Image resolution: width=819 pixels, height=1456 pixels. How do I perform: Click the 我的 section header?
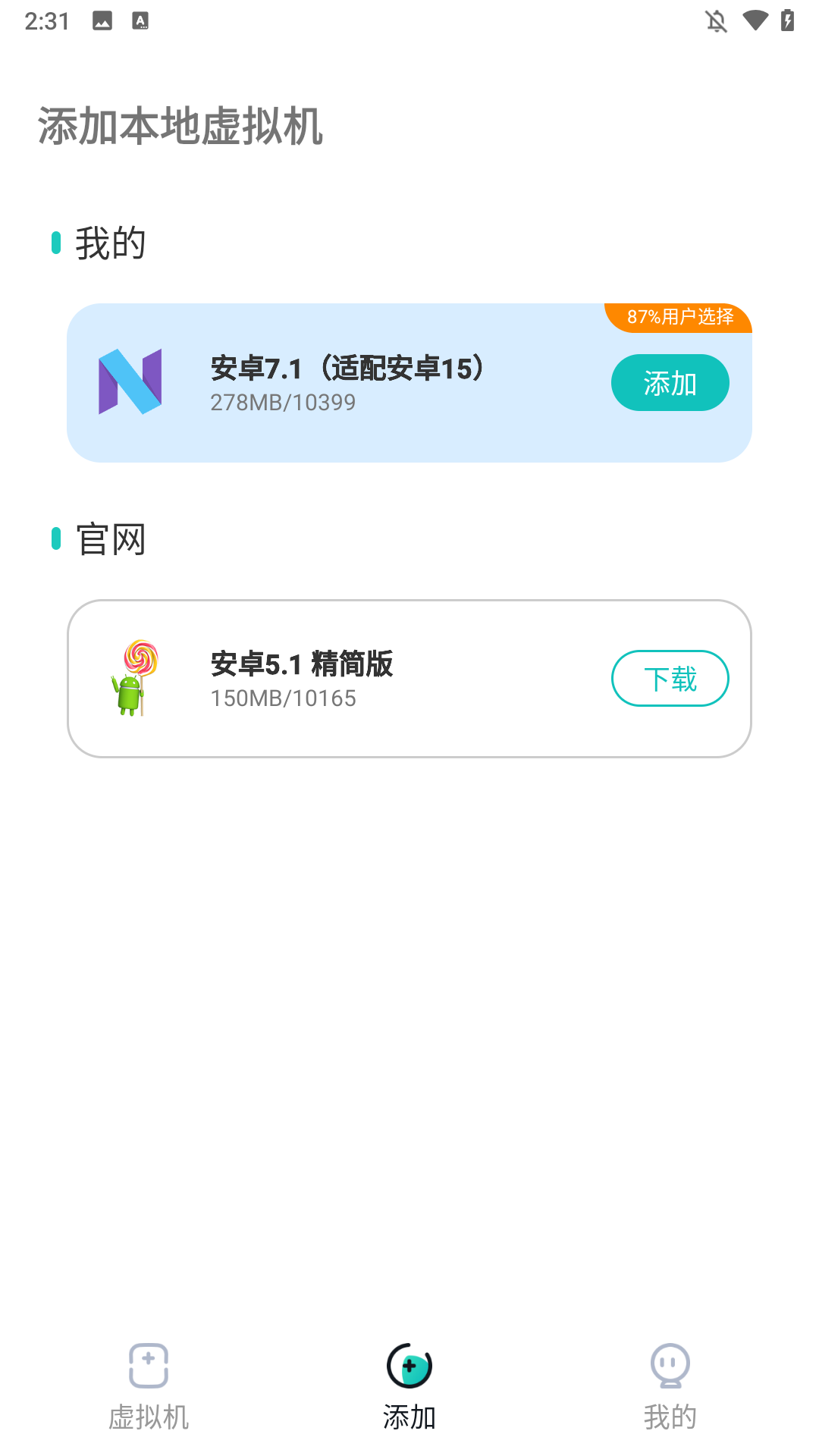pos(110,243)
